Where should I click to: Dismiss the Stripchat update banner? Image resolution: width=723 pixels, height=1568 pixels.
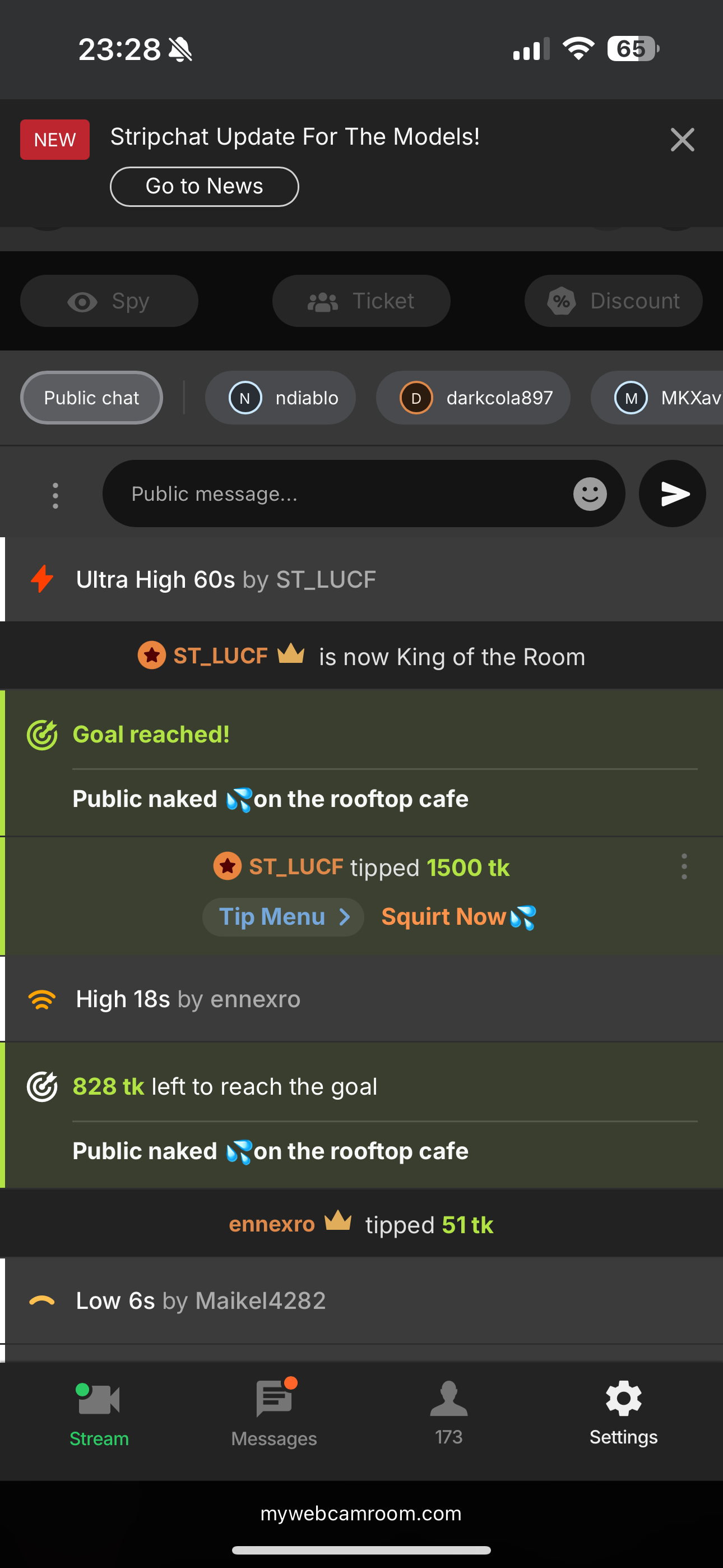682,140
